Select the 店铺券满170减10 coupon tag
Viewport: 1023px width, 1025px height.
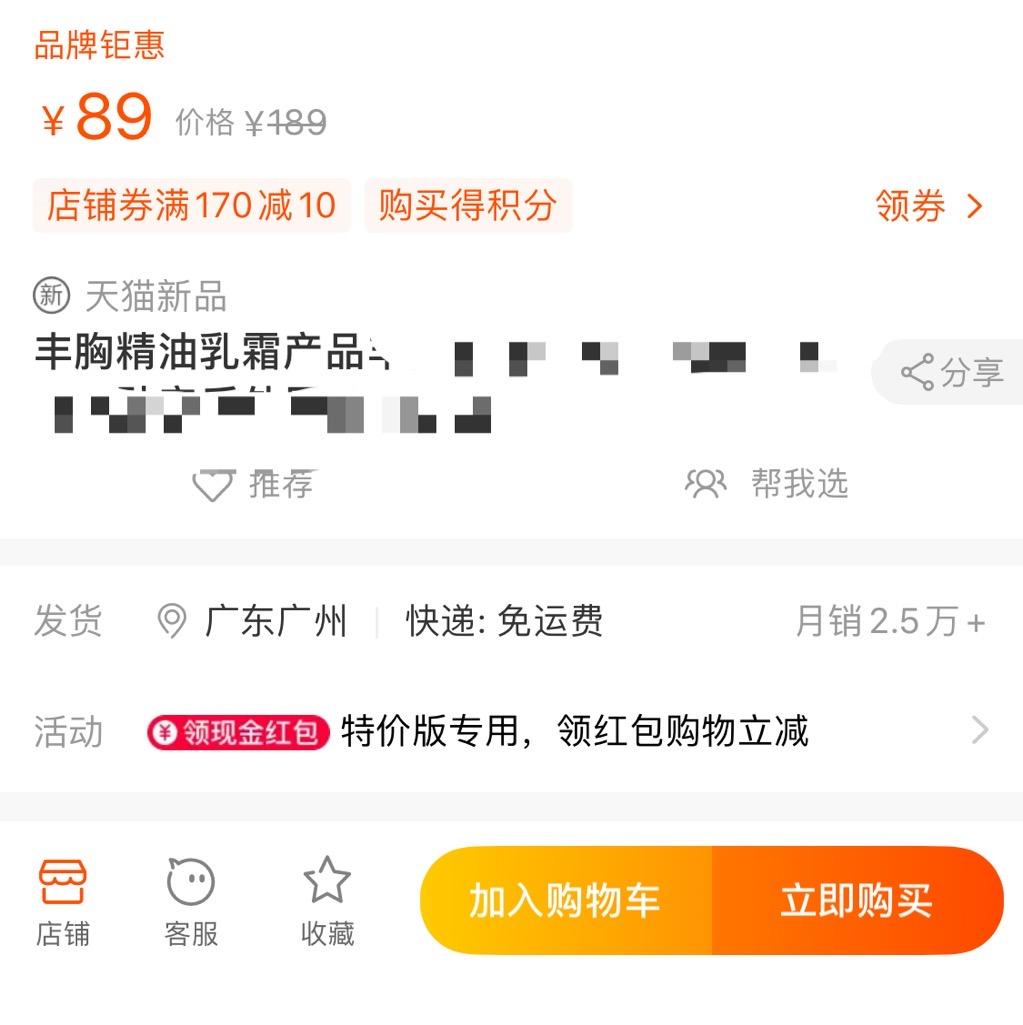point(191,206)
